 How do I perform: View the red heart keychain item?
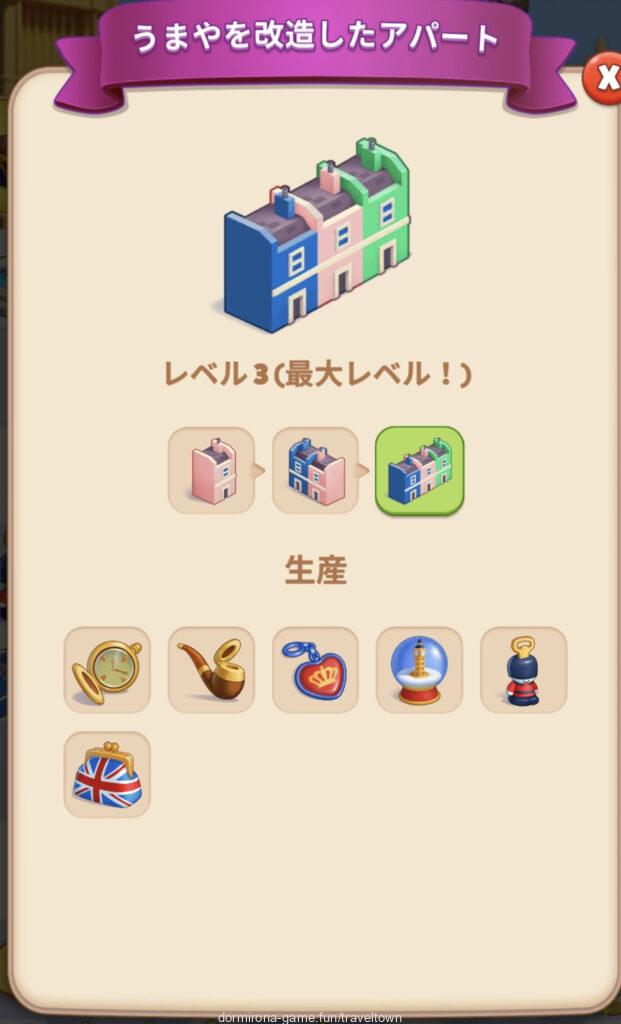click(315, 670)
